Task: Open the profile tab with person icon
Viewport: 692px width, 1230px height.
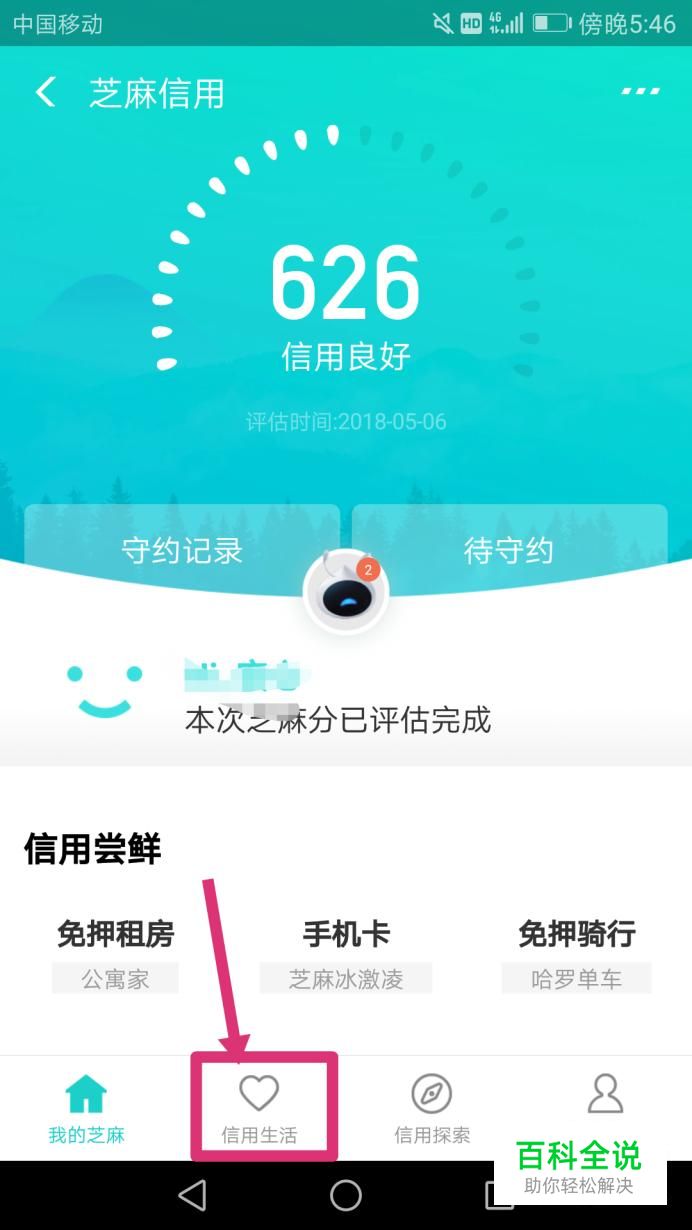Action: click(605, 1098)
